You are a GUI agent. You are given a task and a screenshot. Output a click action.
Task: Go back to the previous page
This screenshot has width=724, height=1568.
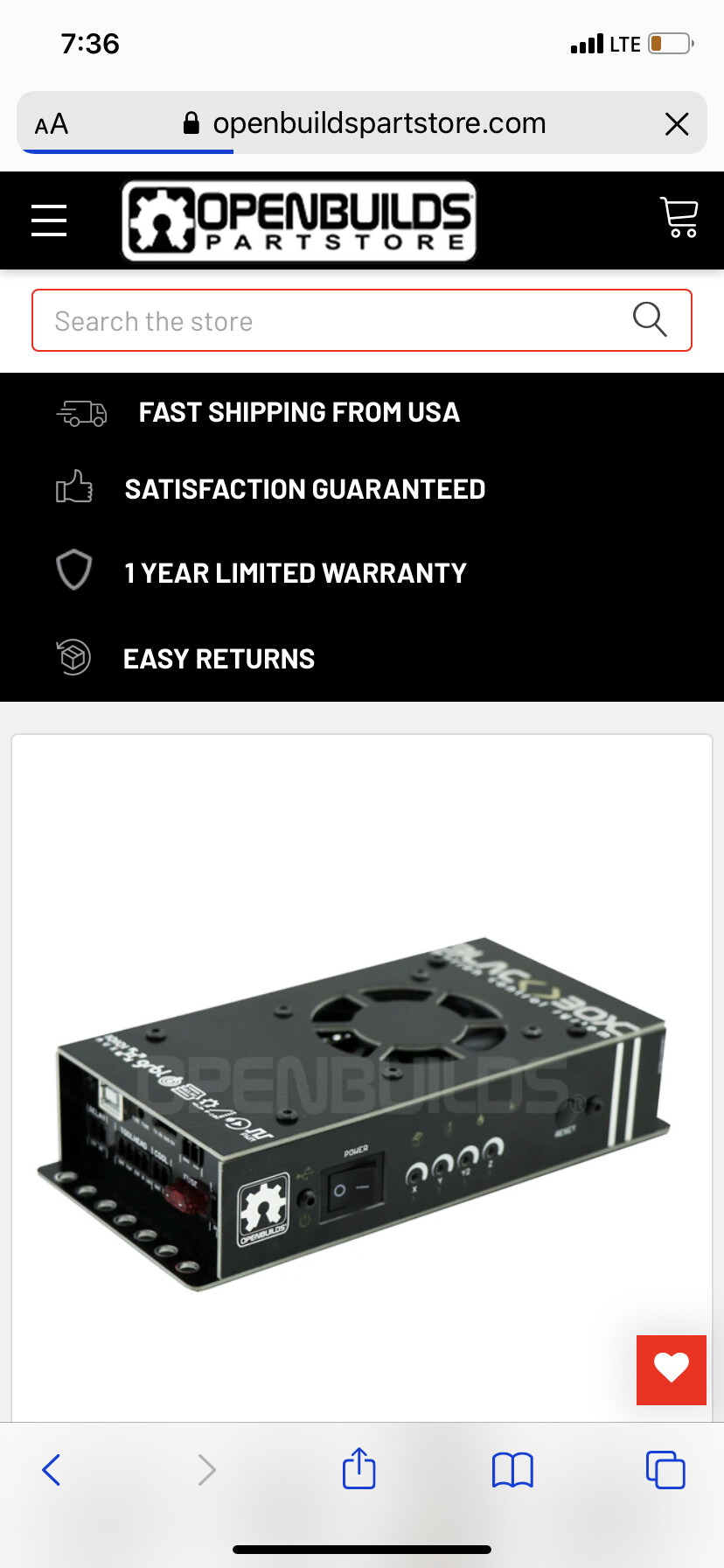pyautogui.click(x=52, y=1470)
